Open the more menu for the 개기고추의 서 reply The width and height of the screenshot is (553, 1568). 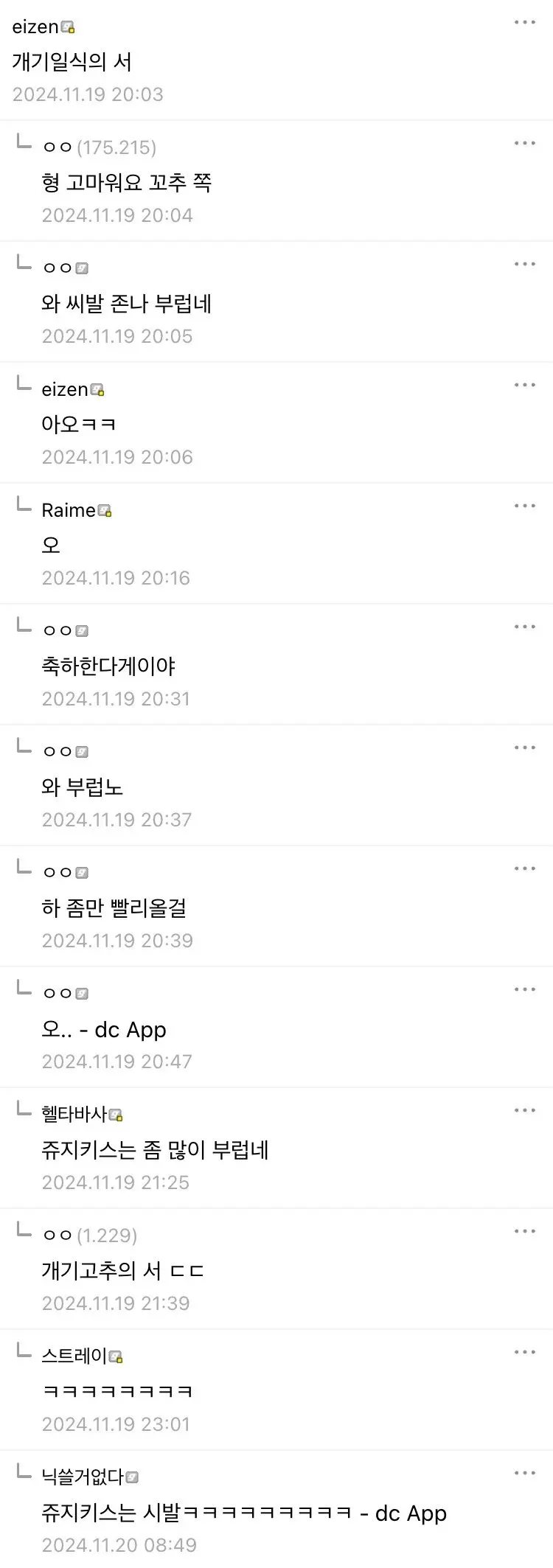(x=524, y=1232)
